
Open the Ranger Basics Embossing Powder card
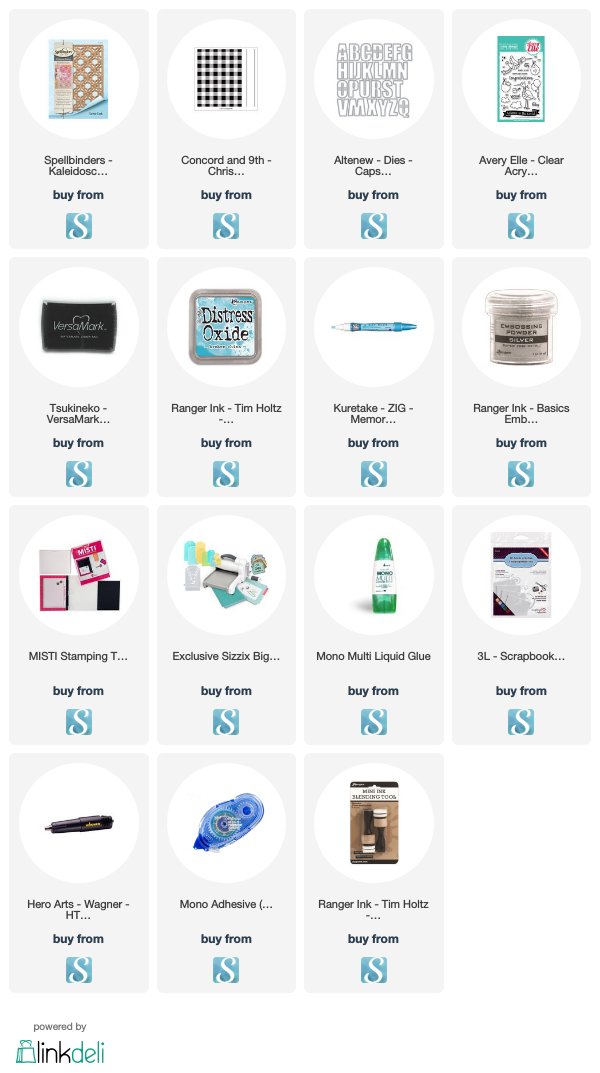[x=521, y=377]
